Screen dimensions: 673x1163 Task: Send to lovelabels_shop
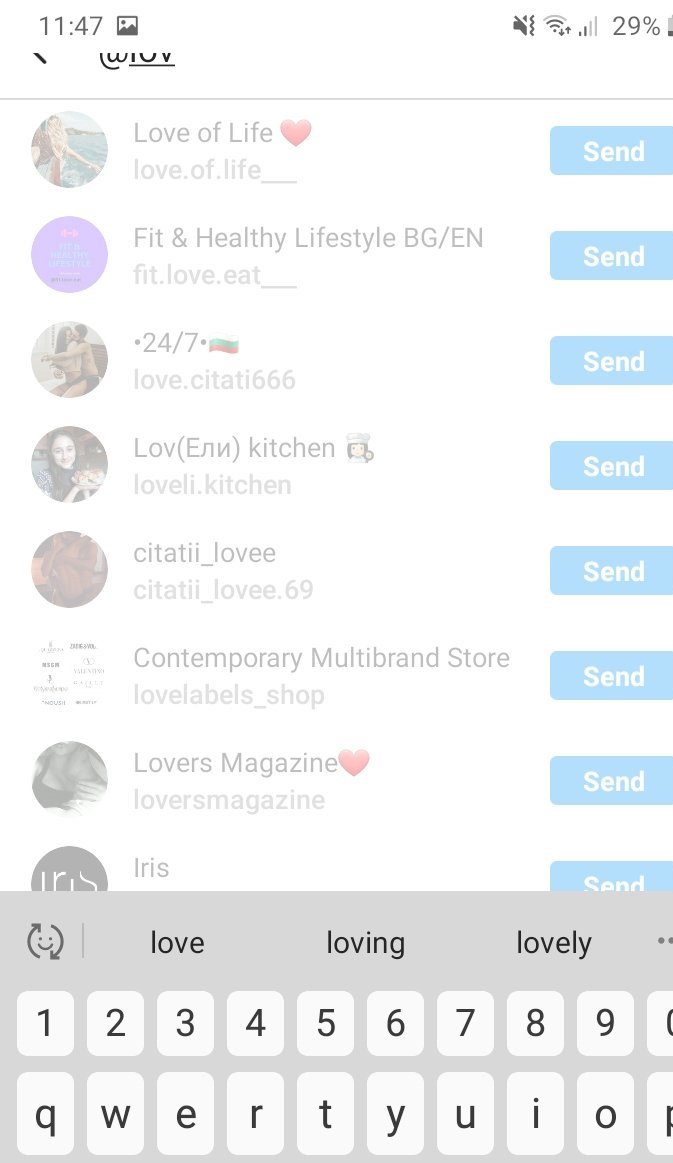point(612,676)
